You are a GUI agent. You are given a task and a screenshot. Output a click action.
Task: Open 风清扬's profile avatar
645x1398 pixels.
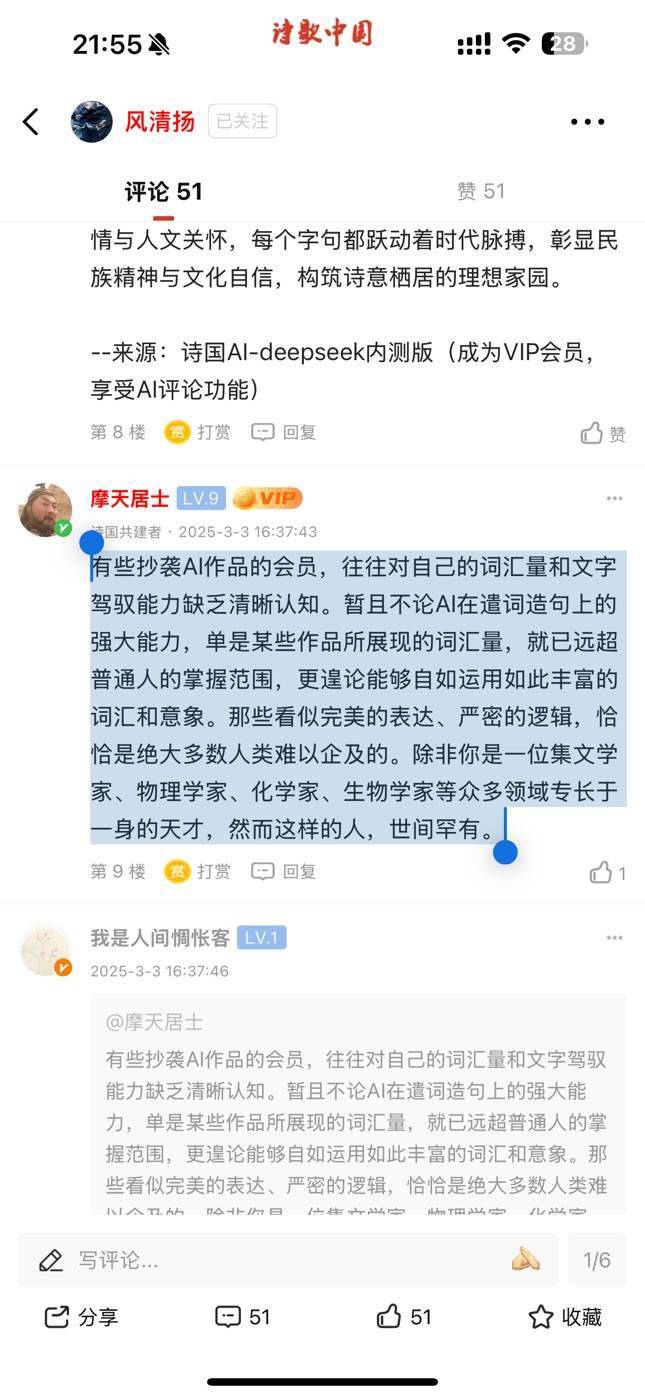[91, 122]
